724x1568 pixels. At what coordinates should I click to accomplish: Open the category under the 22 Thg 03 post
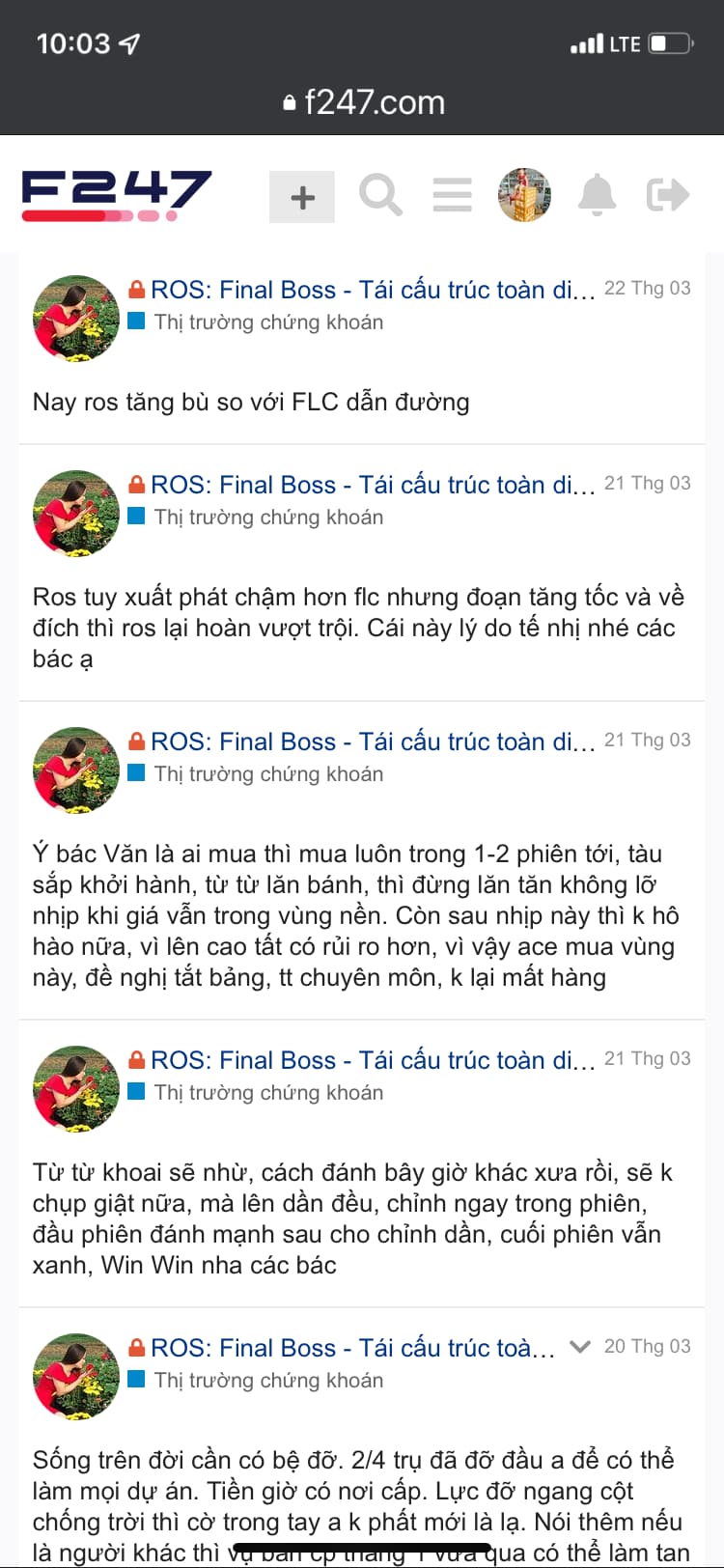pyautogui.click(x=267, y=322)
